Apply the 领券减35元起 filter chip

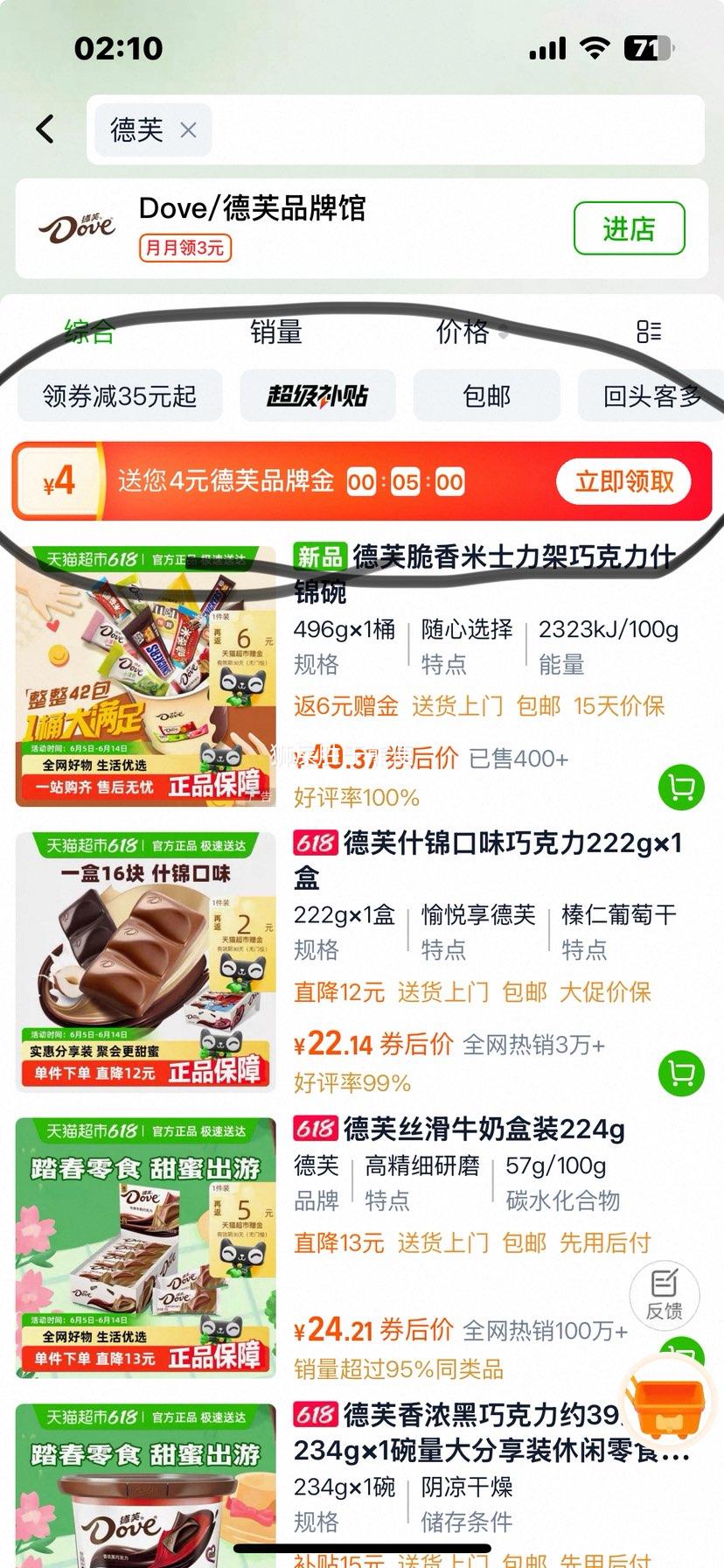(120, 396)
